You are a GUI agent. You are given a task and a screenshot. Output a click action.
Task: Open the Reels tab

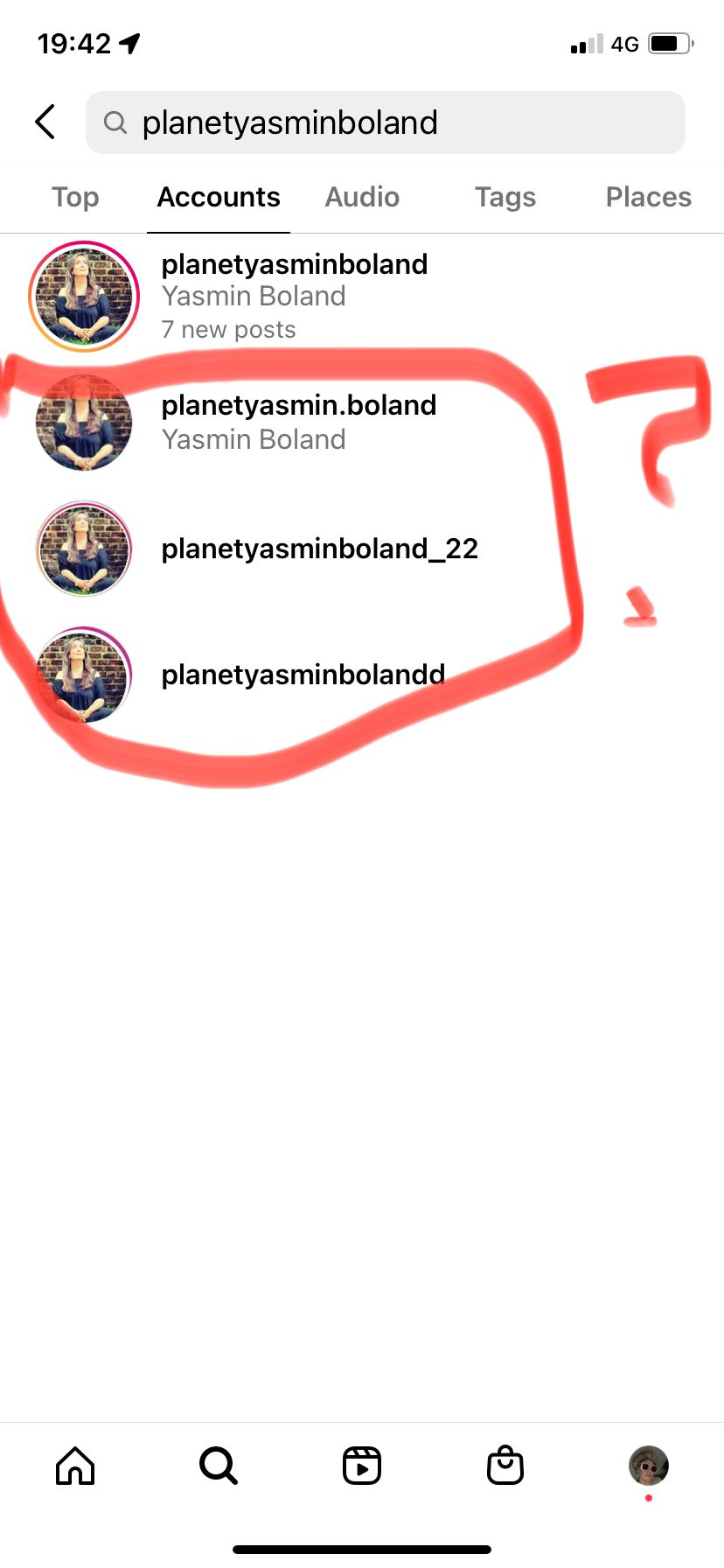pyautogui.click(x=362, y=1466)
